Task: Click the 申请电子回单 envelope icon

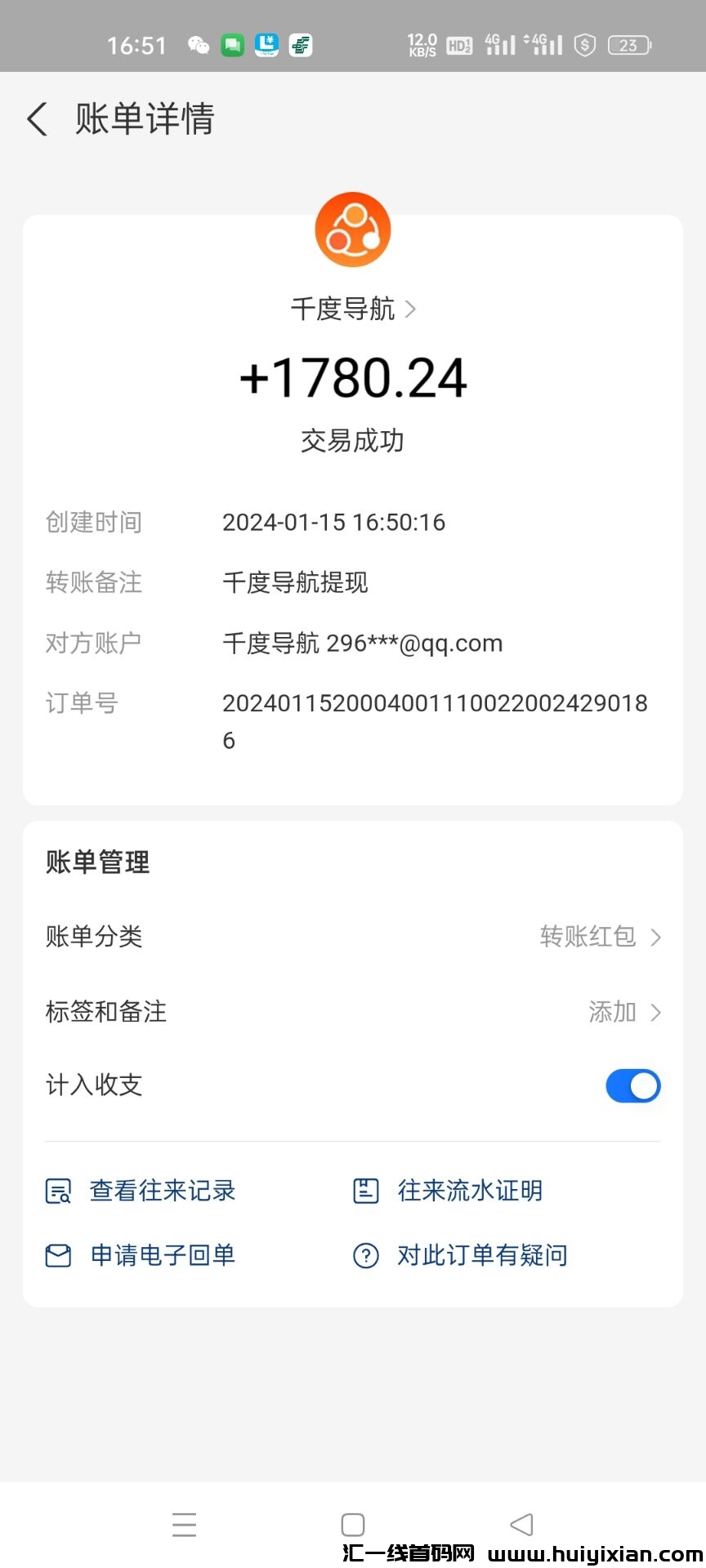Action: (57, 1255)
